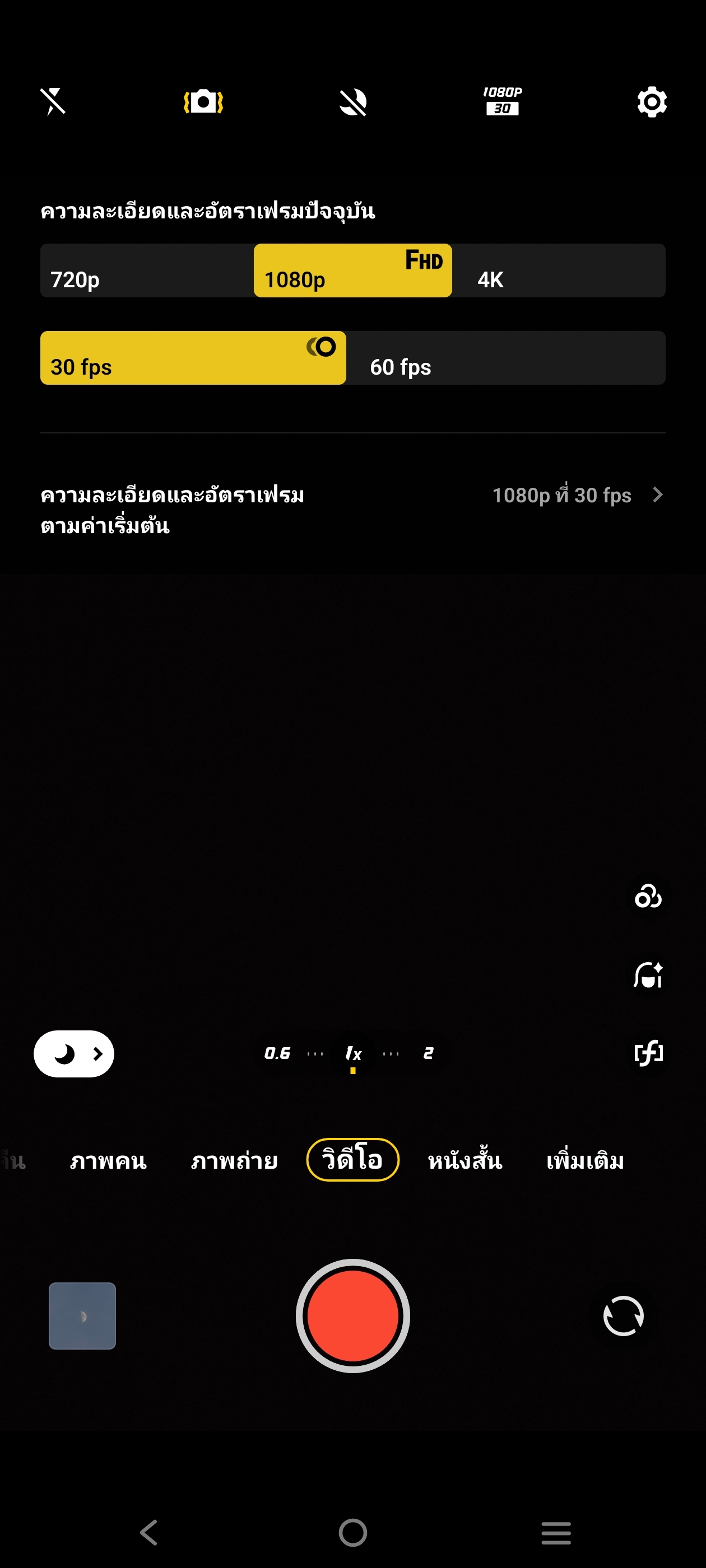Open the color filters icon
This screenshot has width=706, height=1568.
648,897
